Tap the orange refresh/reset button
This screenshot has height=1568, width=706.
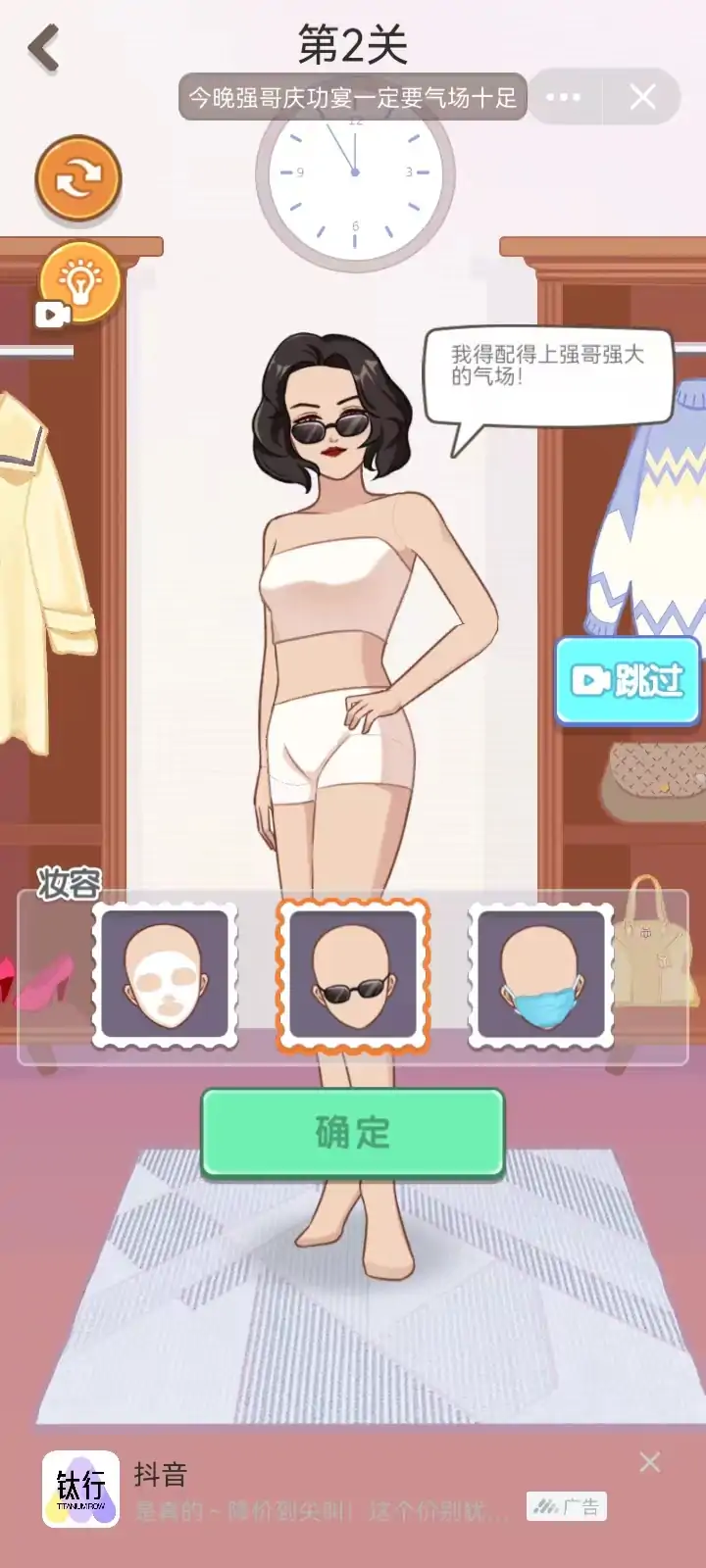pyautogui.click(x=78, y=179)
